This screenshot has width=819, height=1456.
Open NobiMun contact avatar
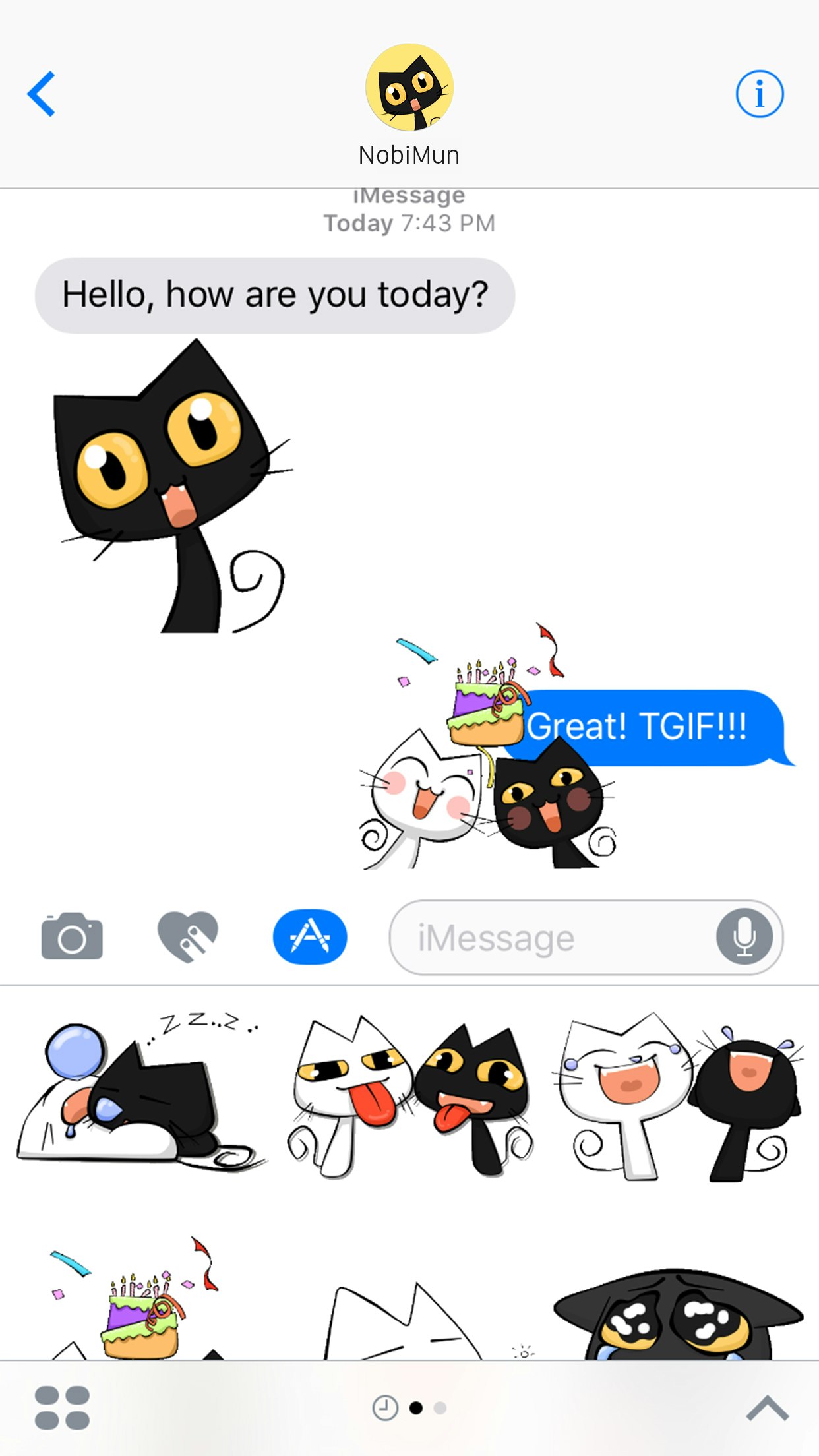[x=409, y=88]
